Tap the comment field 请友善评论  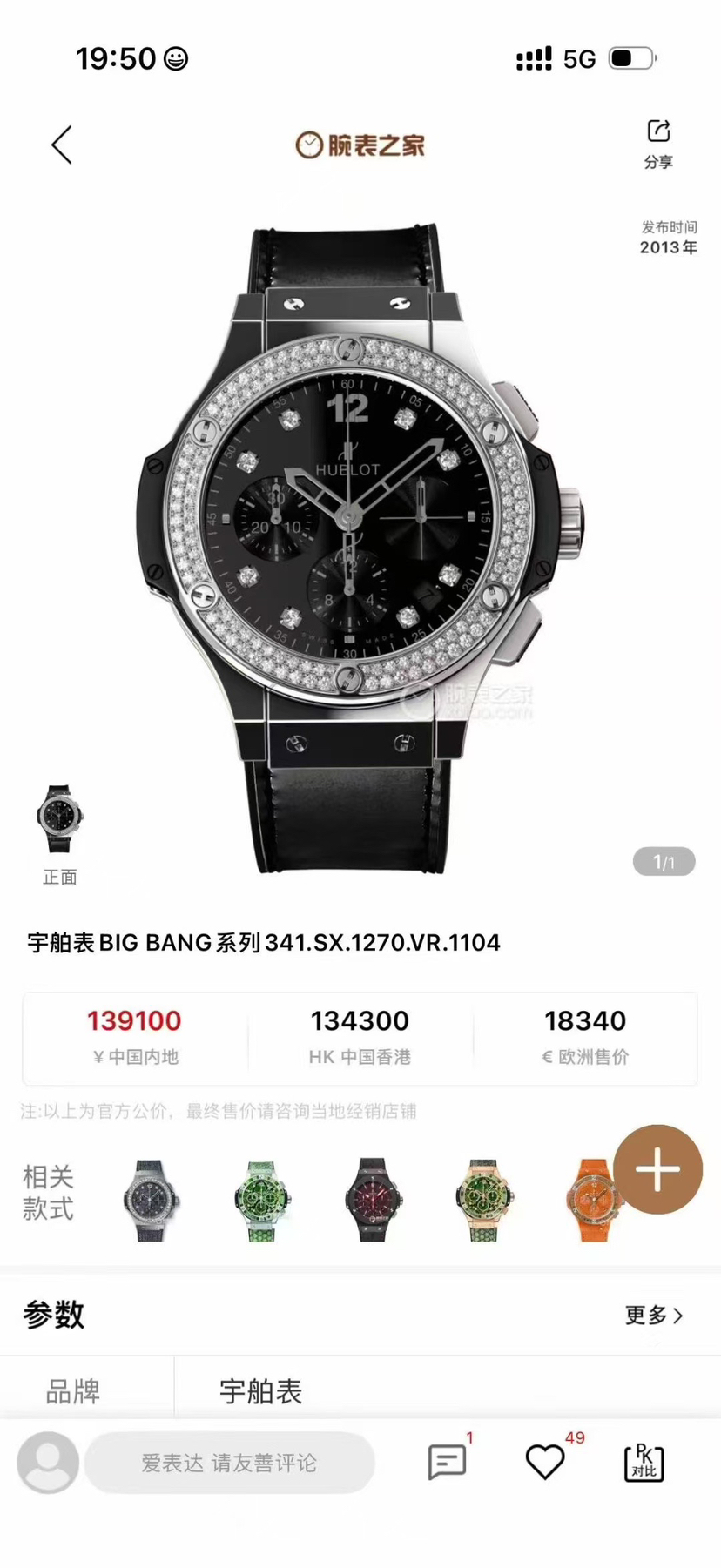229,1463
